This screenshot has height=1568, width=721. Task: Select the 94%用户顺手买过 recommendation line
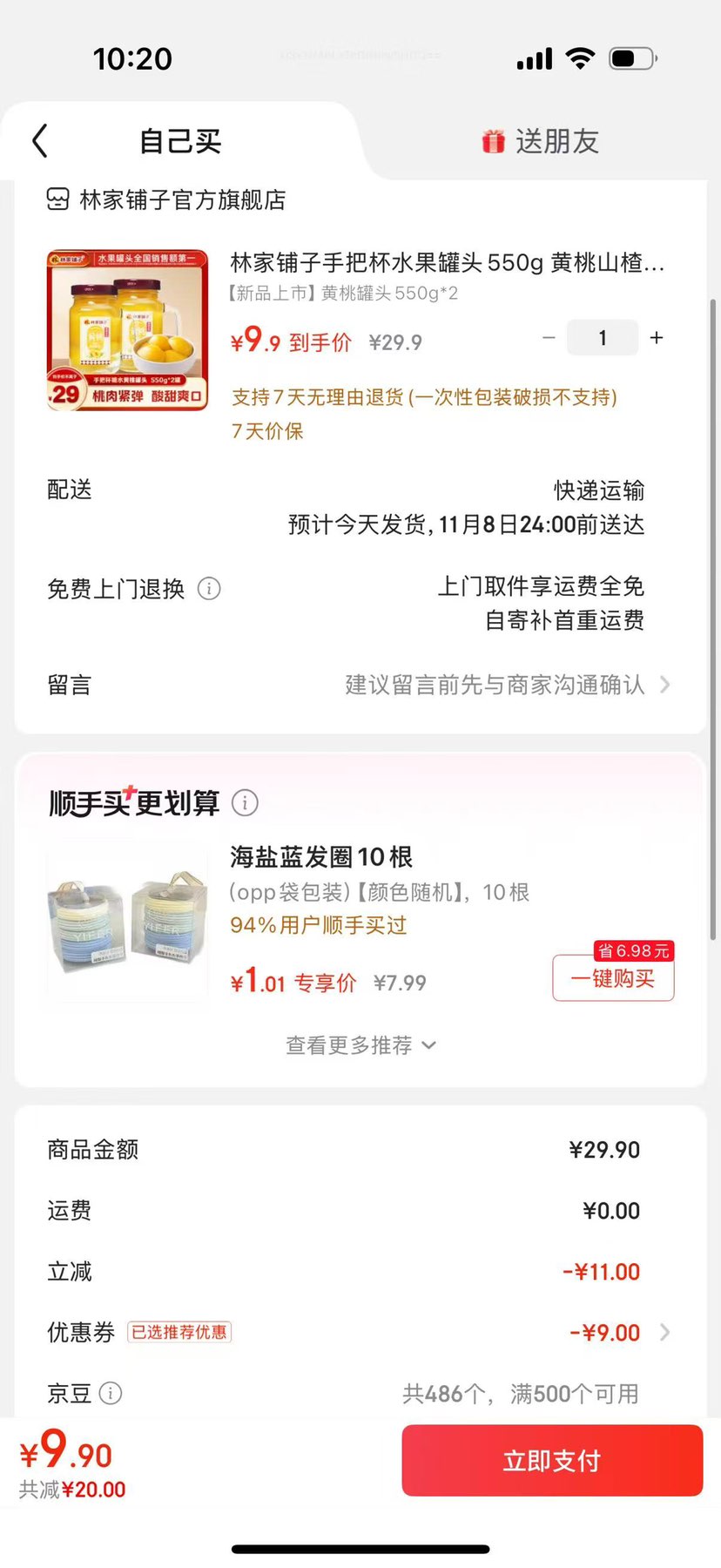(x=318, y=925)
